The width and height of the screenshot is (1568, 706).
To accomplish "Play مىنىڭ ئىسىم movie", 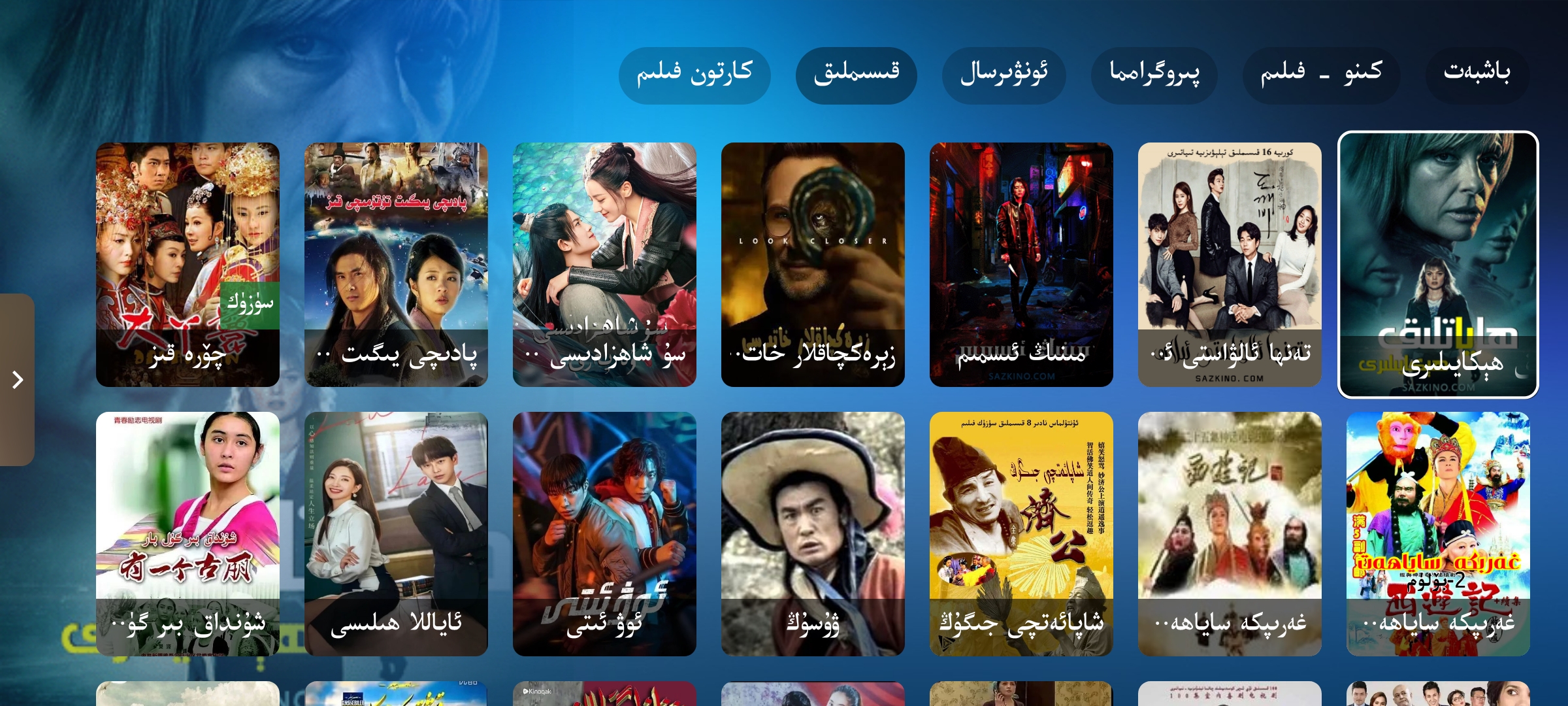I will 1021,265.
